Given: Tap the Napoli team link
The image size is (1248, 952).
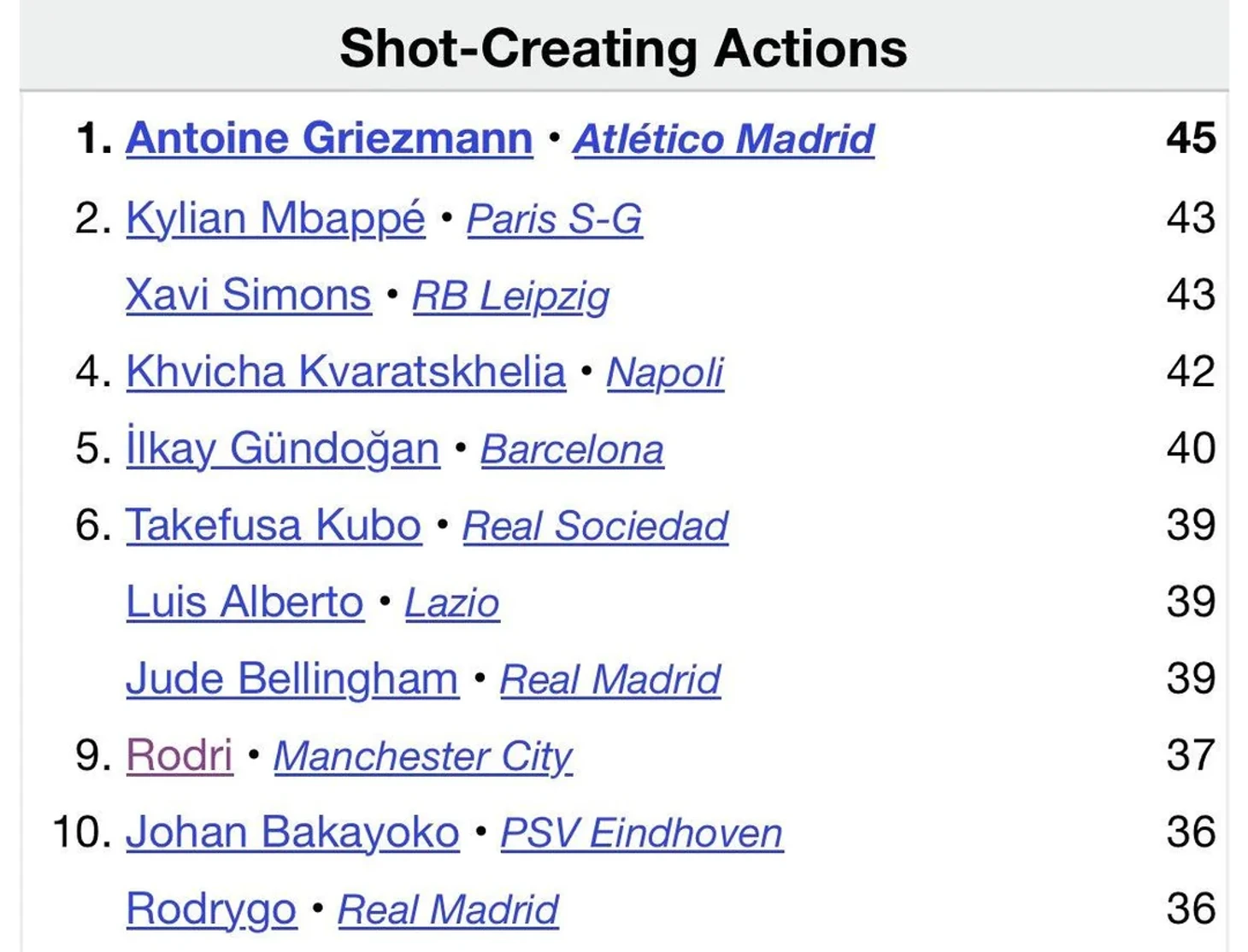Looking at the screenshot, I should (665, 373).
